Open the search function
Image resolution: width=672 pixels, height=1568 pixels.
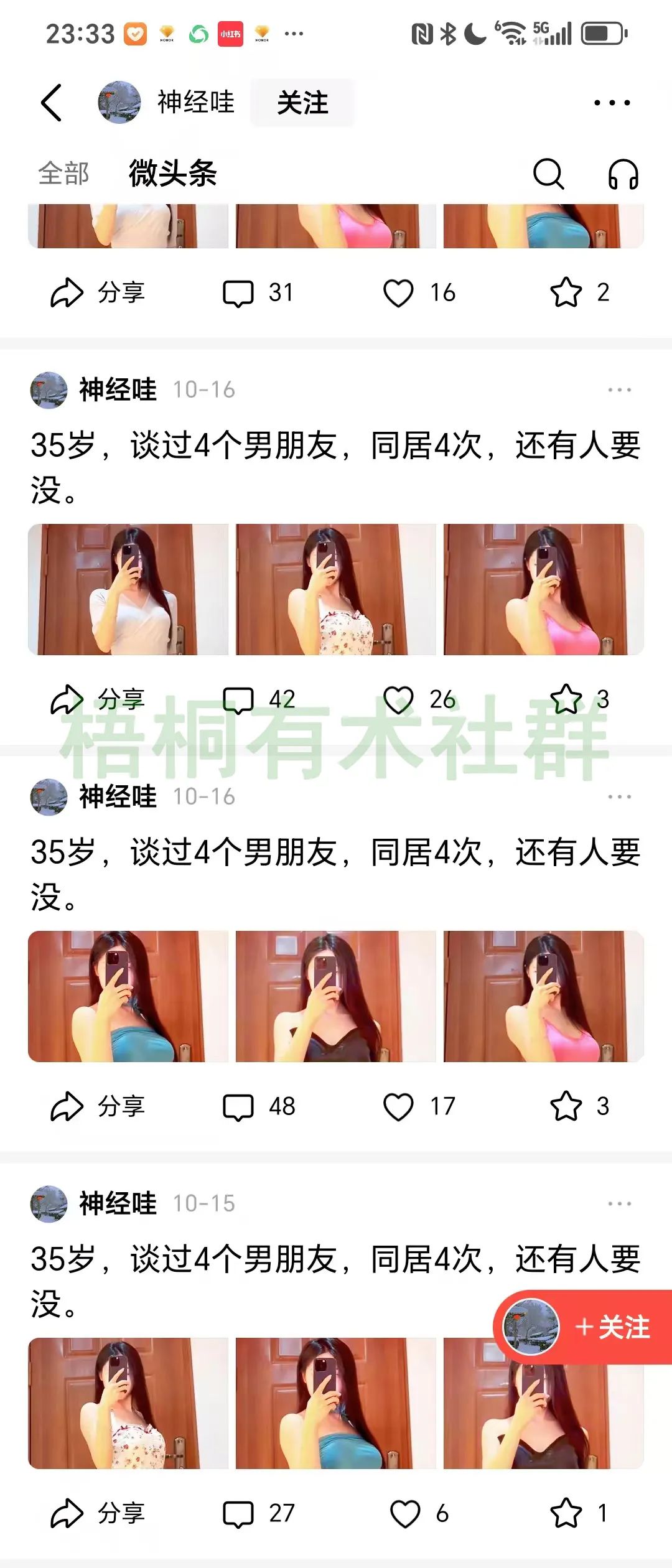click(548, 175)
